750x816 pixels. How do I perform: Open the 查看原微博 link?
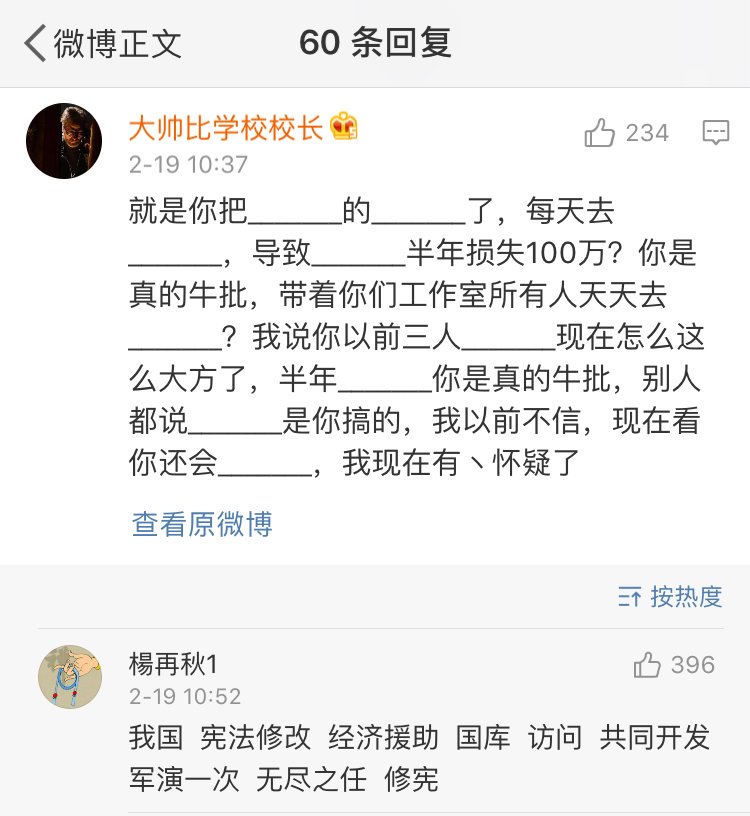(202, 524)
